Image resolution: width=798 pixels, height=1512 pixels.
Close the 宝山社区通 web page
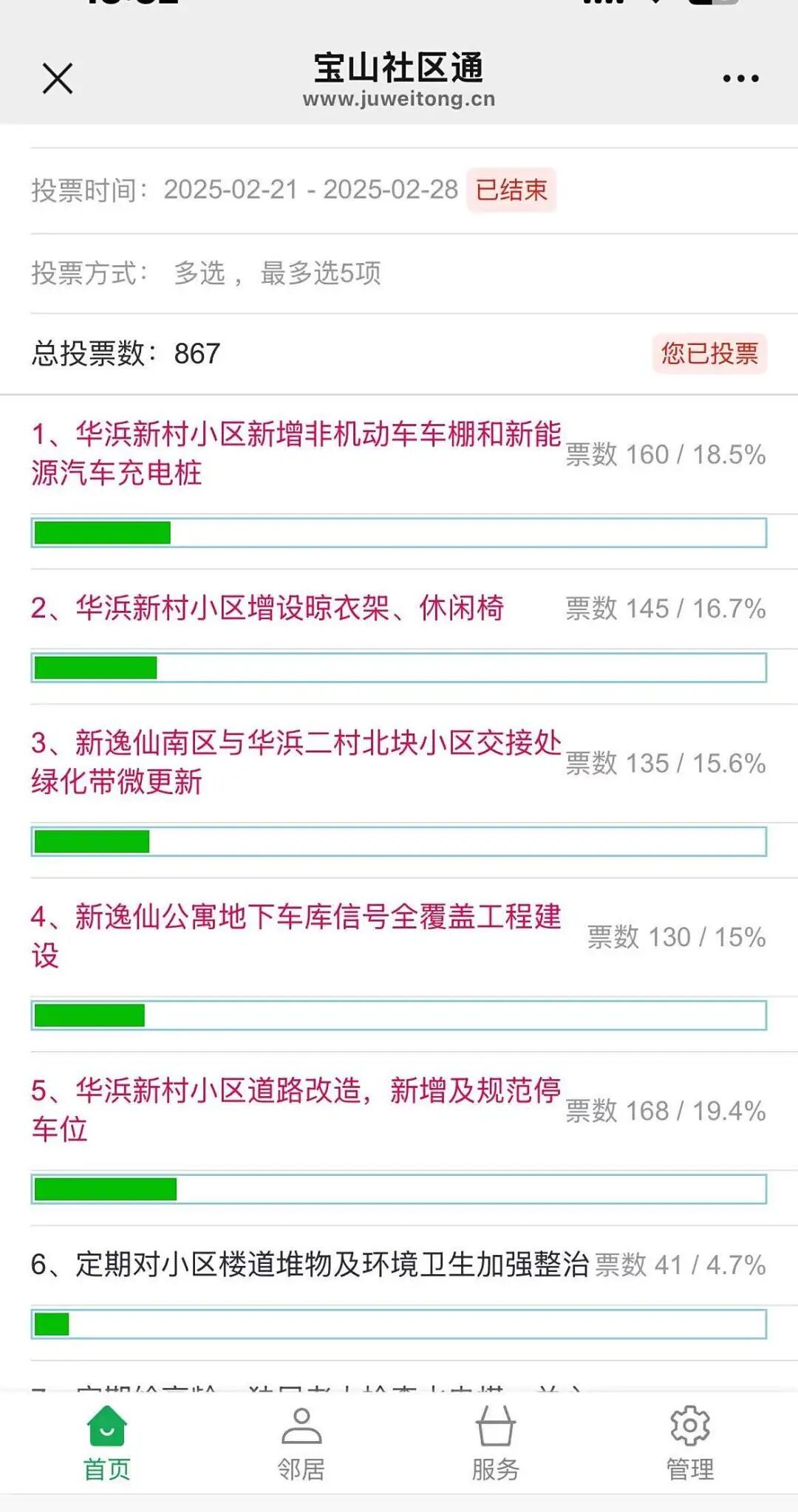58,78
